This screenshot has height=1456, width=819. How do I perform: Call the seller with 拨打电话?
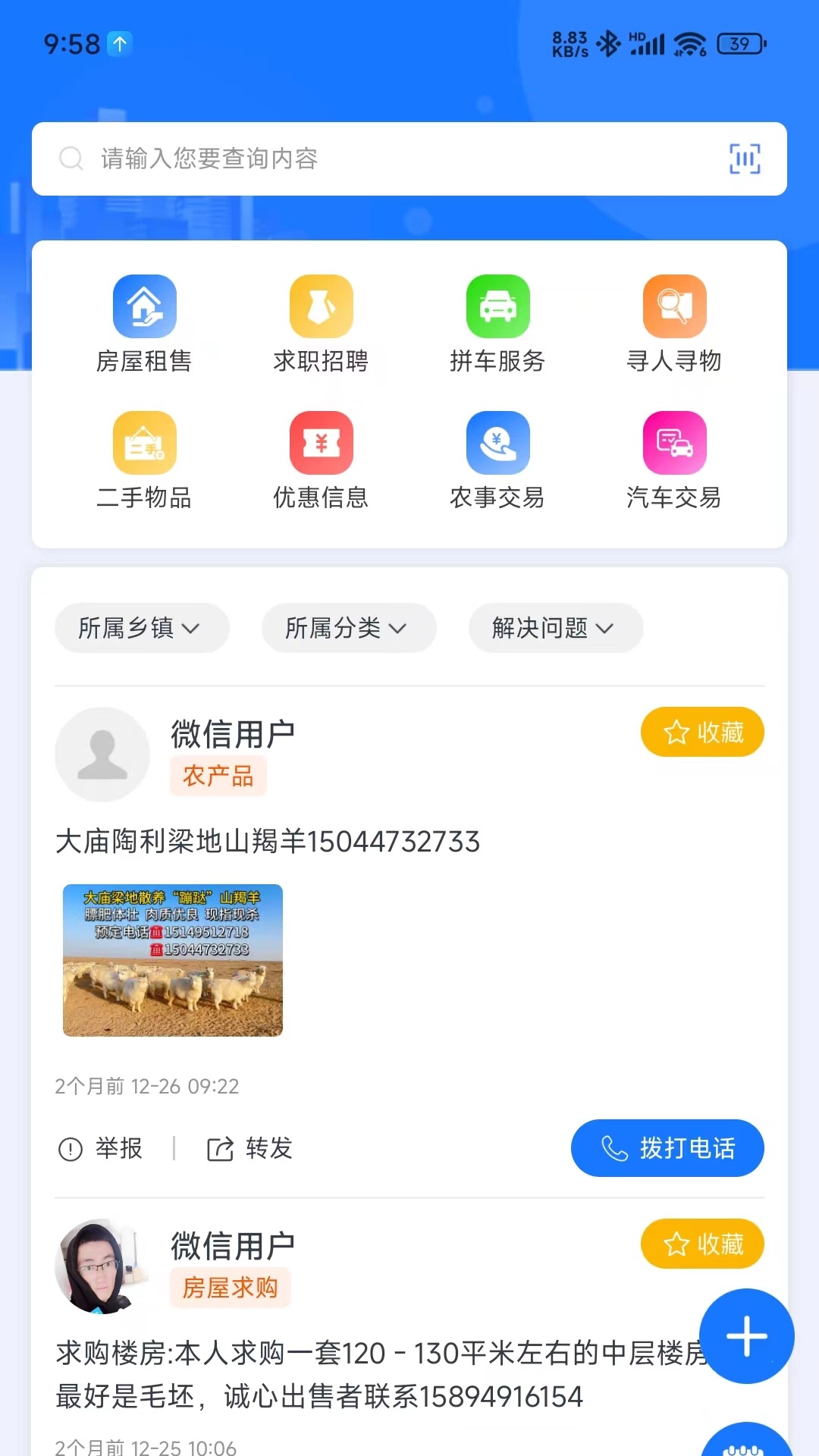click(x=667, y=1148)
